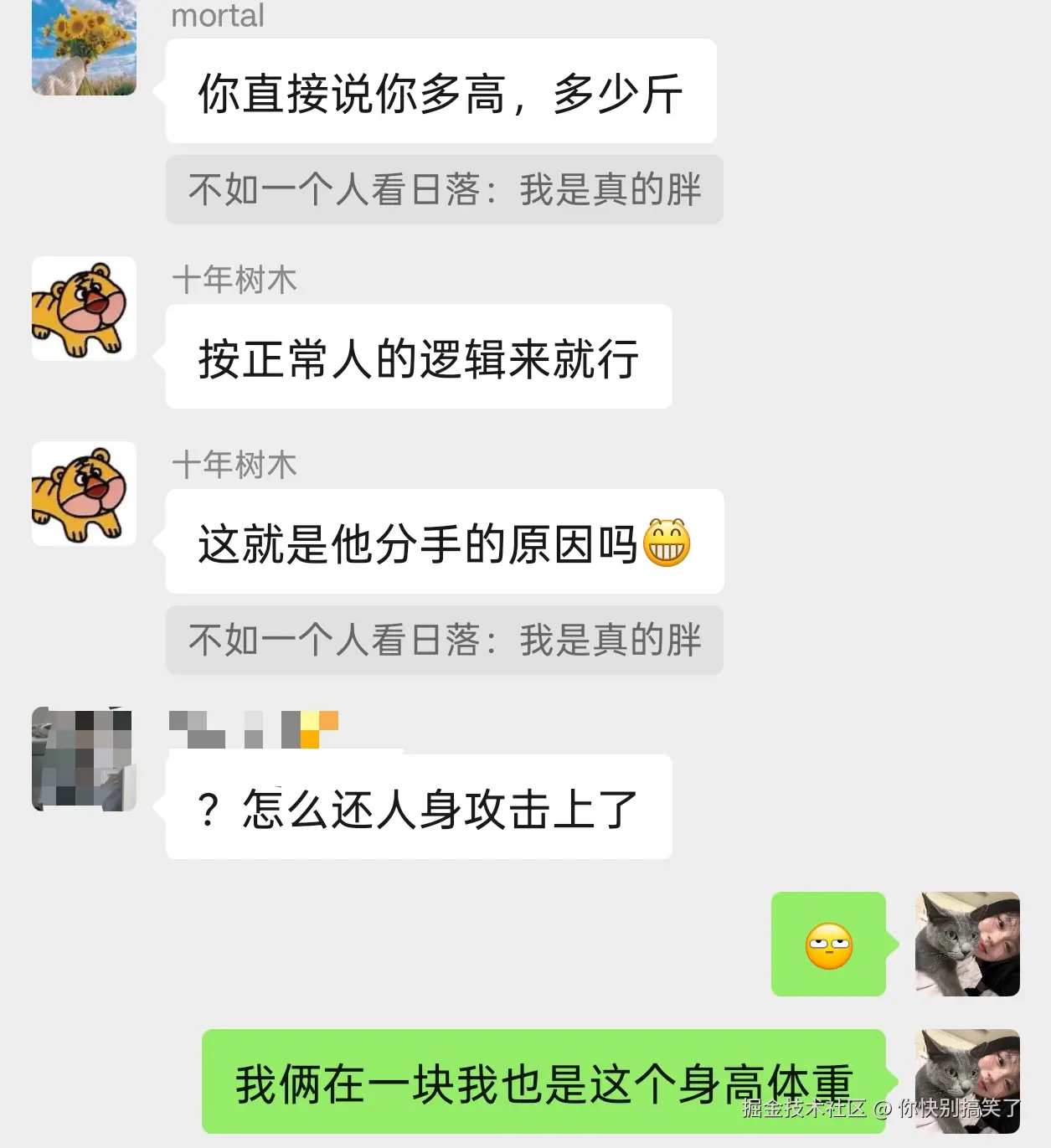Click the first tiger avatar of 十年树木
This screenshot has height=1148, width=1051.
(84, 308)
